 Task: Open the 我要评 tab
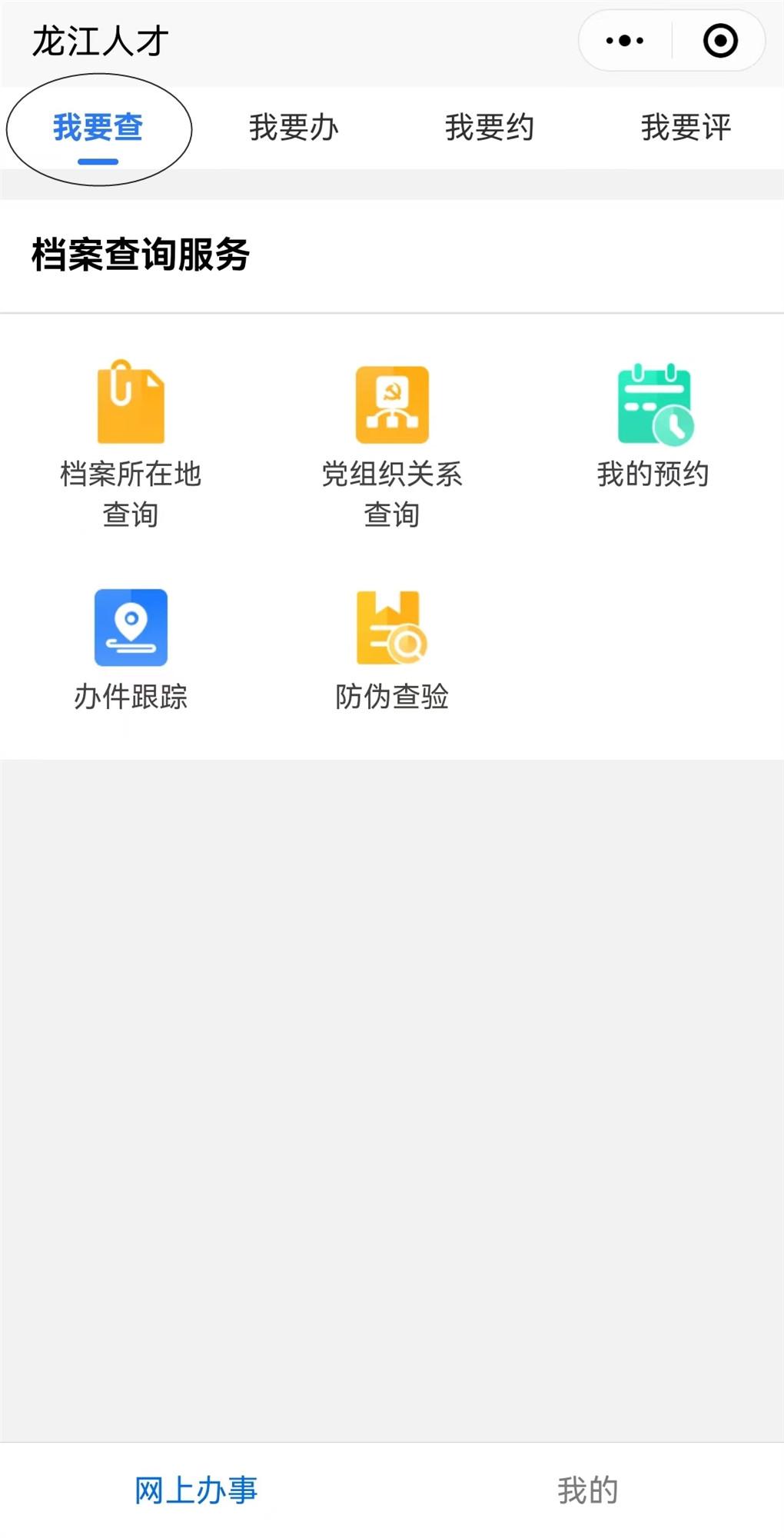[684, 127]
